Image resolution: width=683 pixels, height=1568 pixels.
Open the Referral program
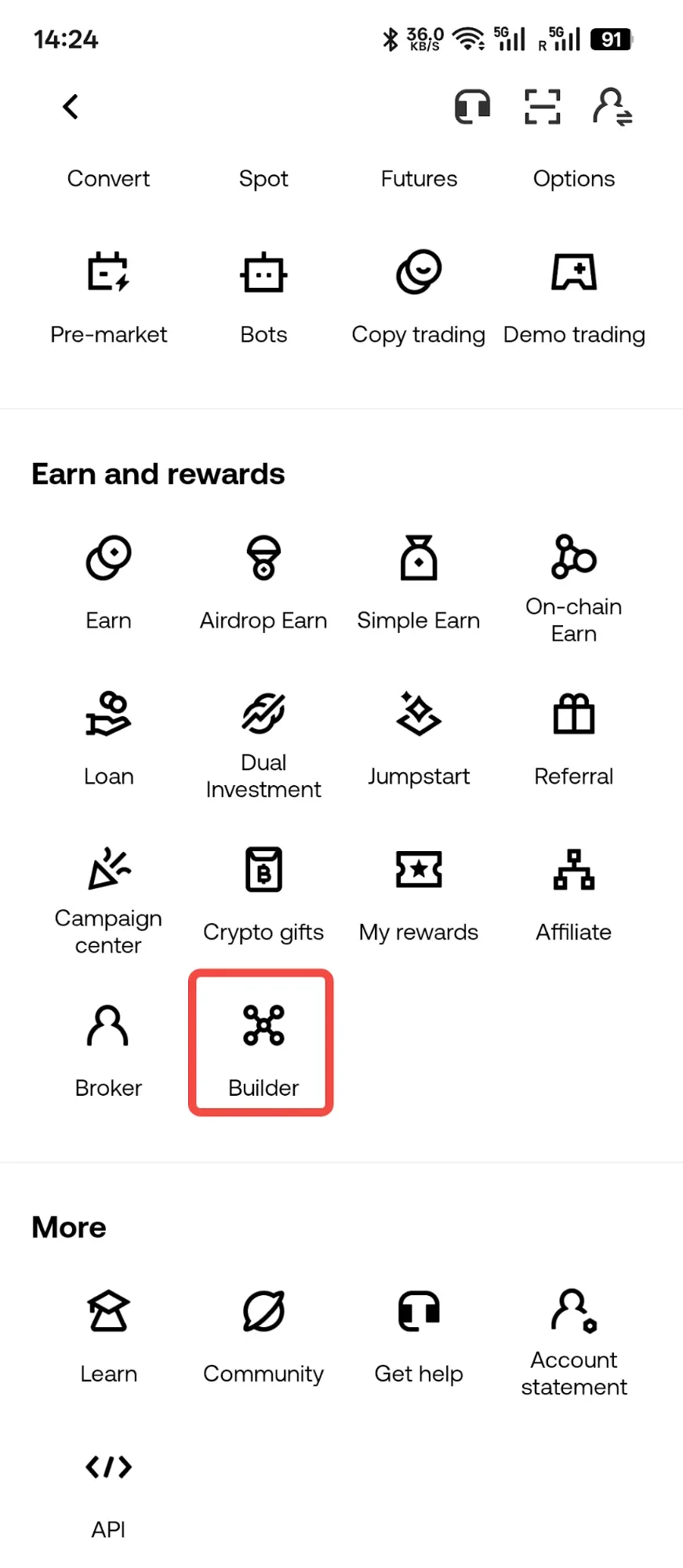[574, 738]
